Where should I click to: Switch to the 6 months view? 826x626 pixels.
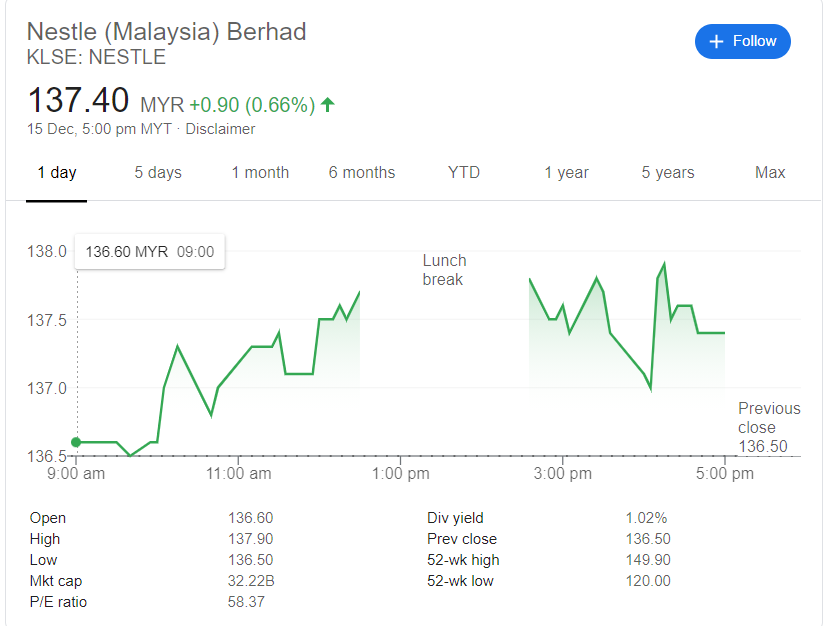(x=362, y=173)
